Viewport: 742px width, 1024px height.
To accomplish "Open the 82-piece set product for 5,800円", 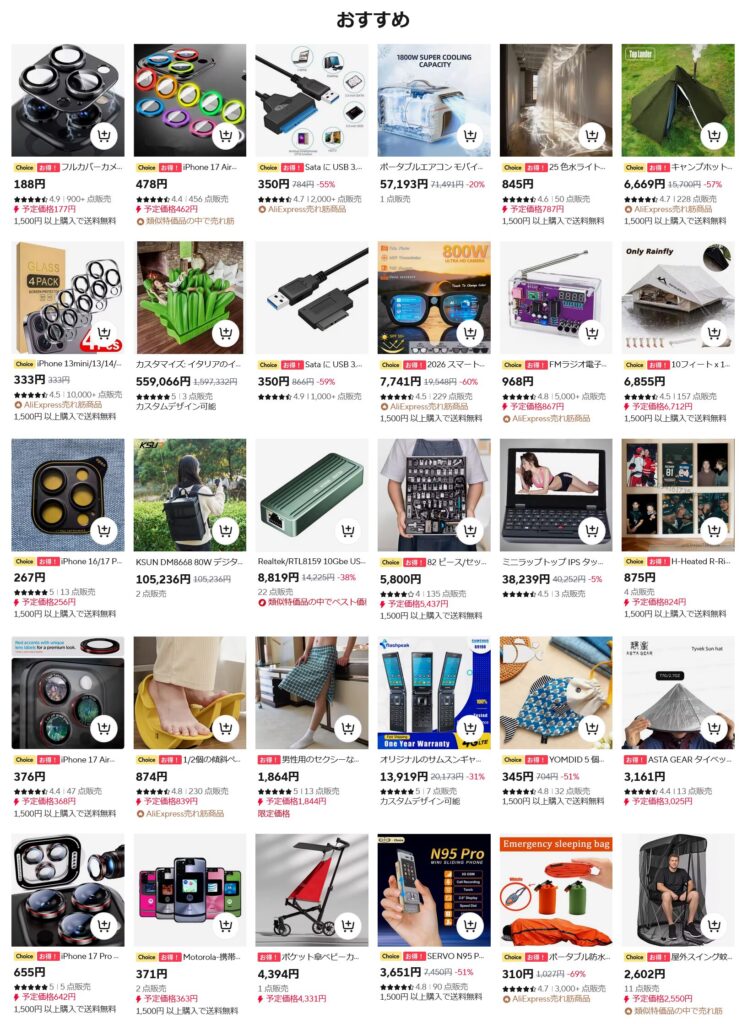I will (x=434, y=495).
